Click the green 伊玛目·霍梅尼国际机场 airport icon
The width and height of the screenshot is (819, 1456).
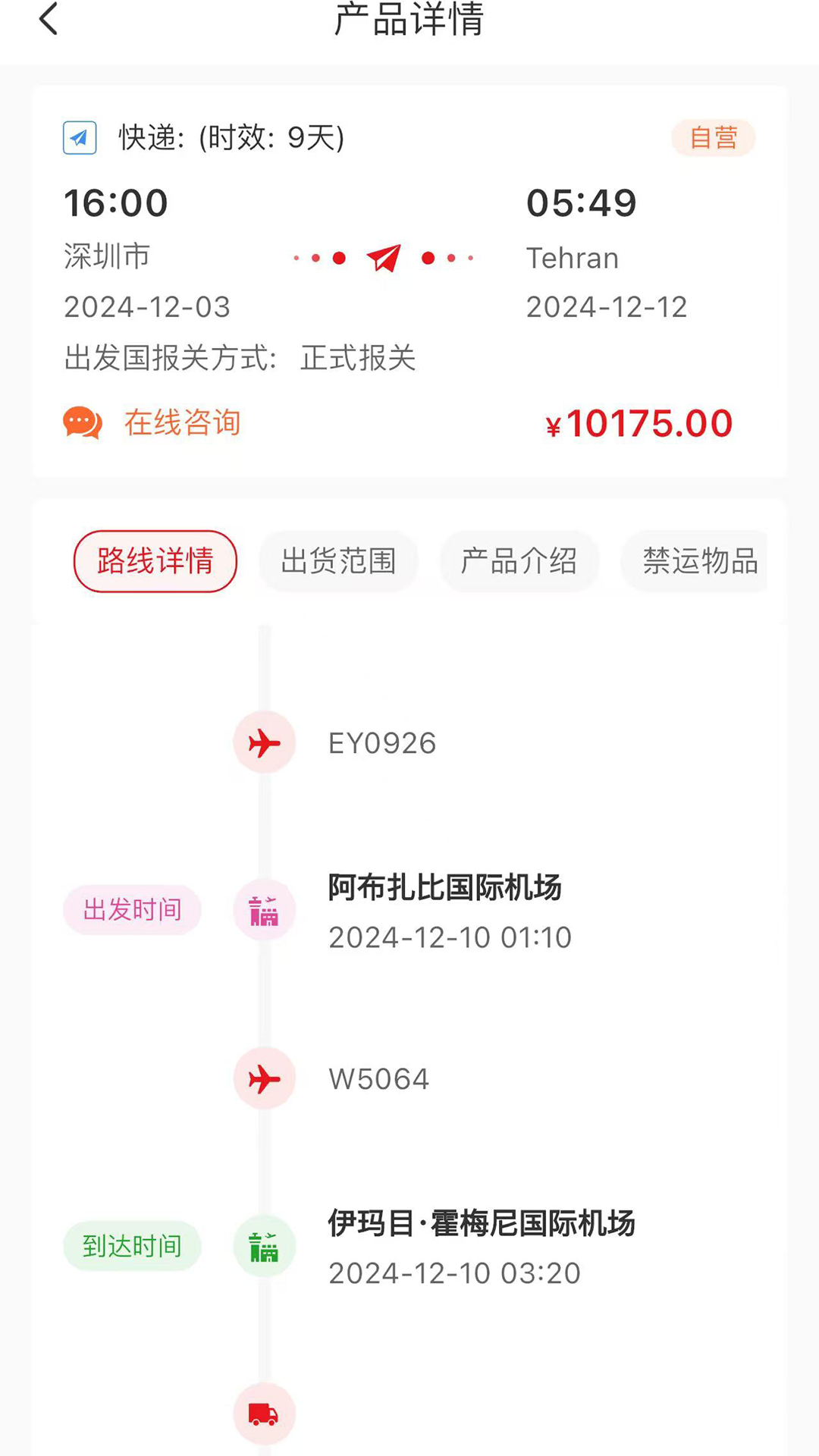pos(264,1247)
